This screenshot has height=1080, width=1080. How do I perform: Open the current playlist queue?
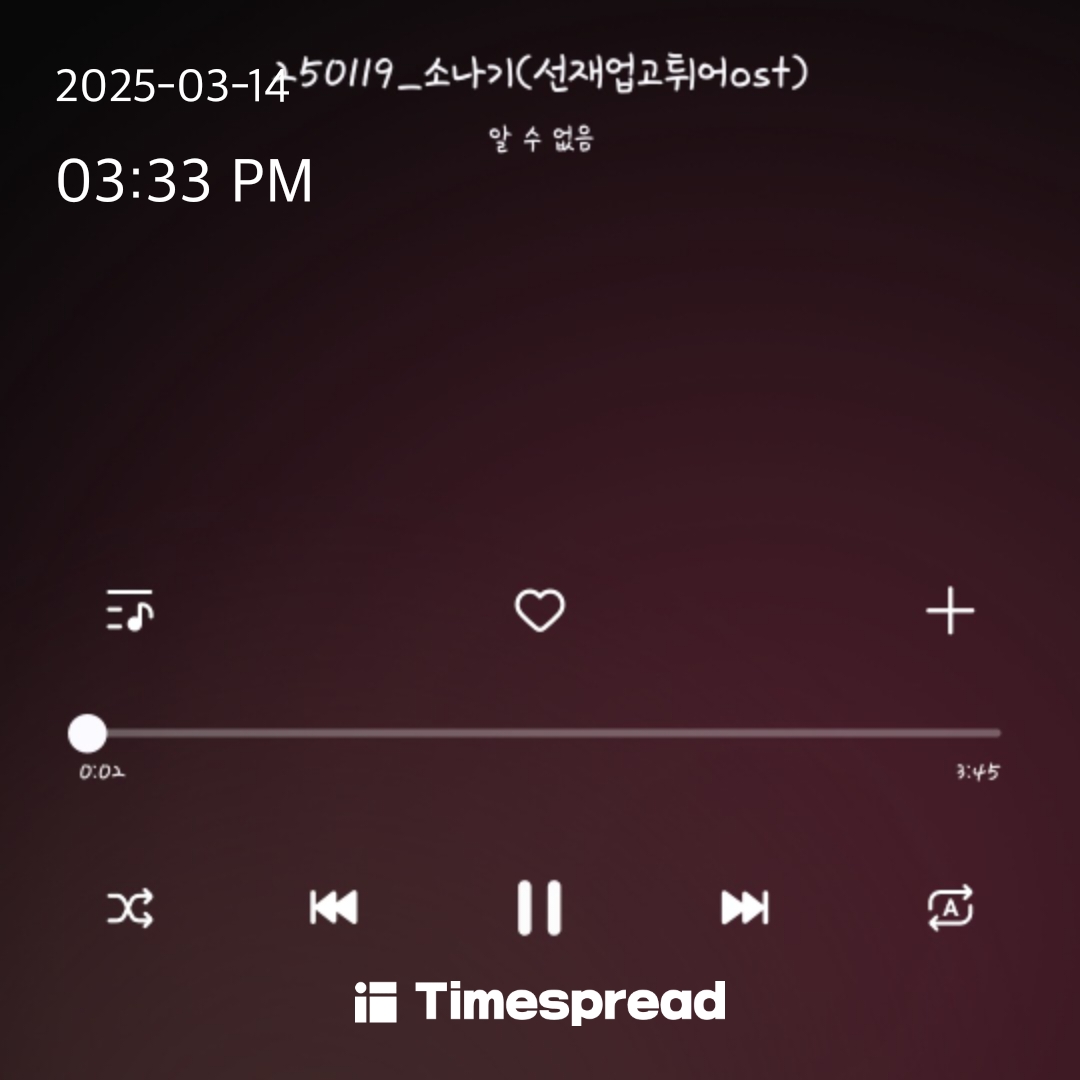click(x=130, y=610)
